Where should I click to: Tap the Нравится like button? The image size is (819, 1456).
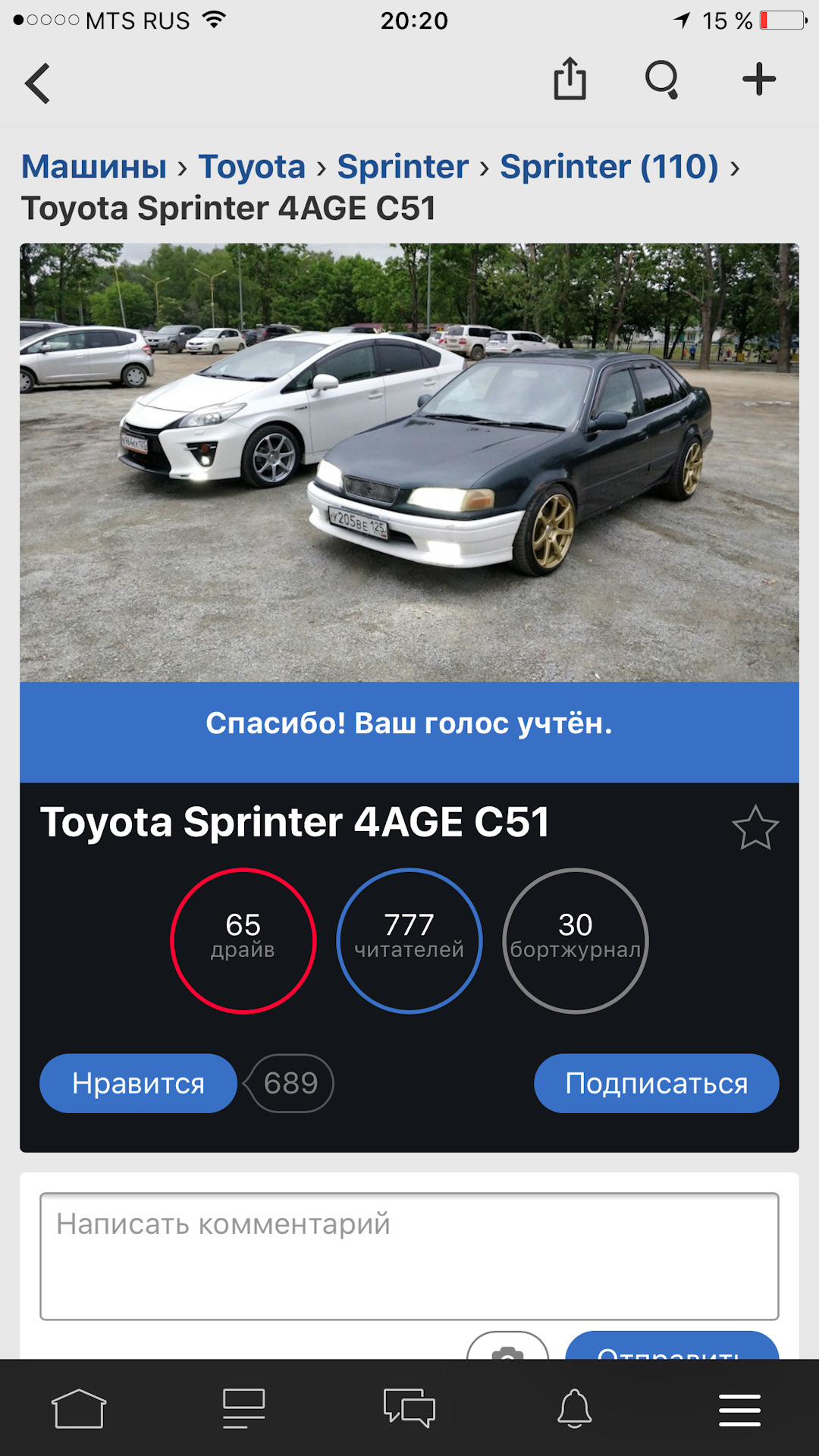138,1083
